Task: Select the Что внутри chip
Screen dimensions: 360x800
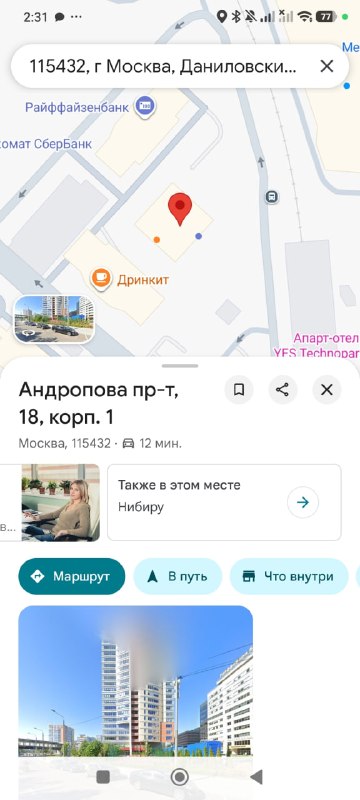Action: [289, 577]
